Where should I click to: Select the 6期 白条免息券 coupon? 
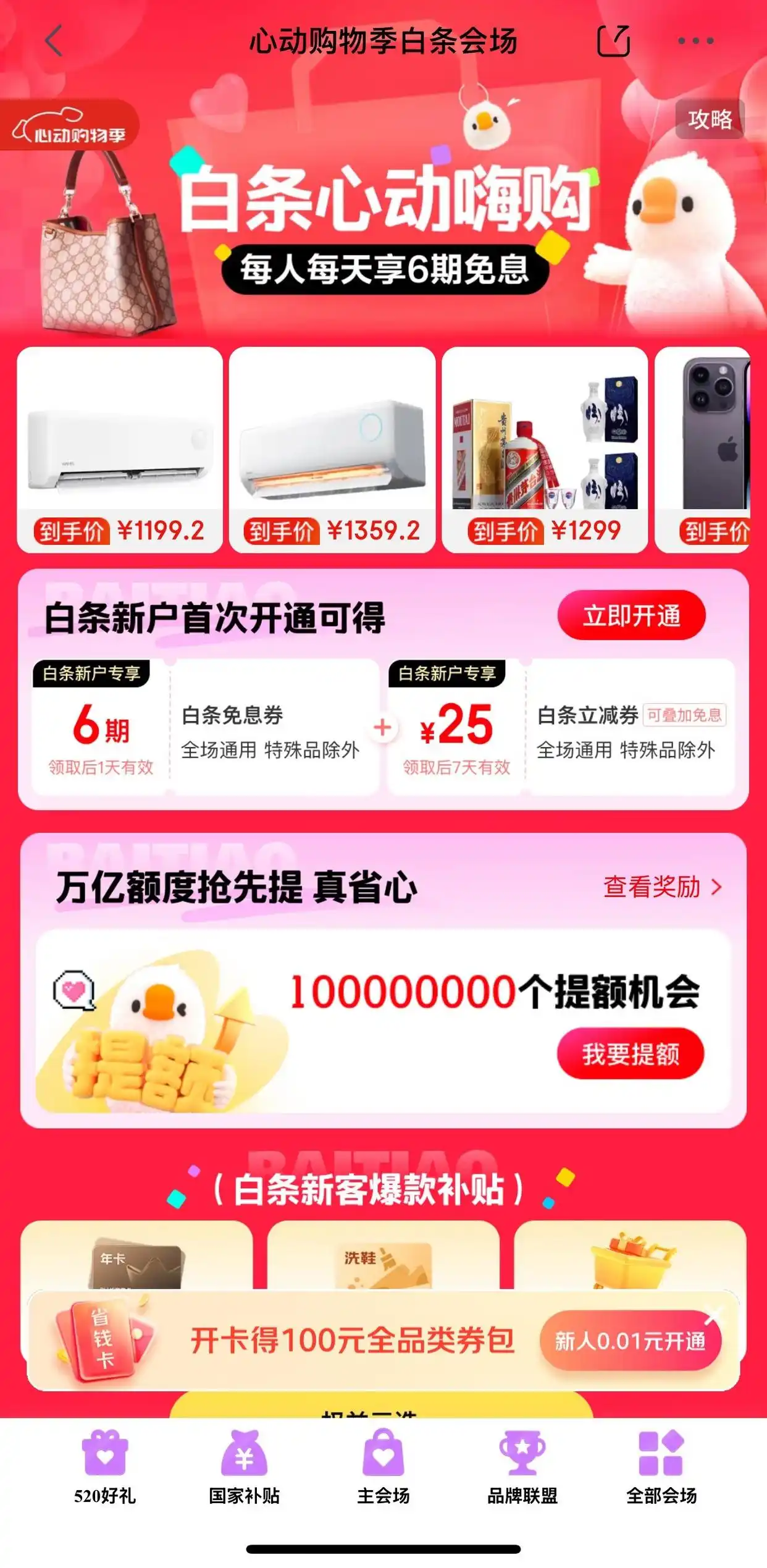205,728
